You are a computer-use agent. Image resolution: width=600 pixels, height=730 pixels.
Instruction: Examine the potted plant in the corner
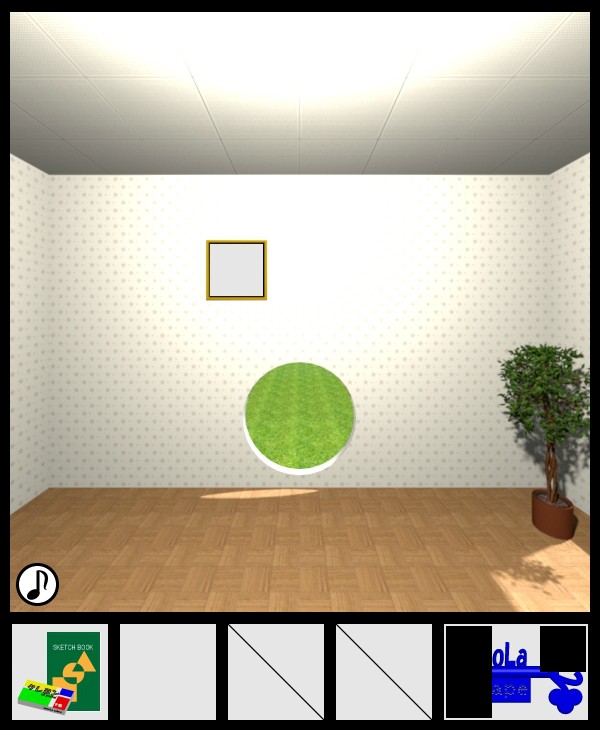point(544,430)
